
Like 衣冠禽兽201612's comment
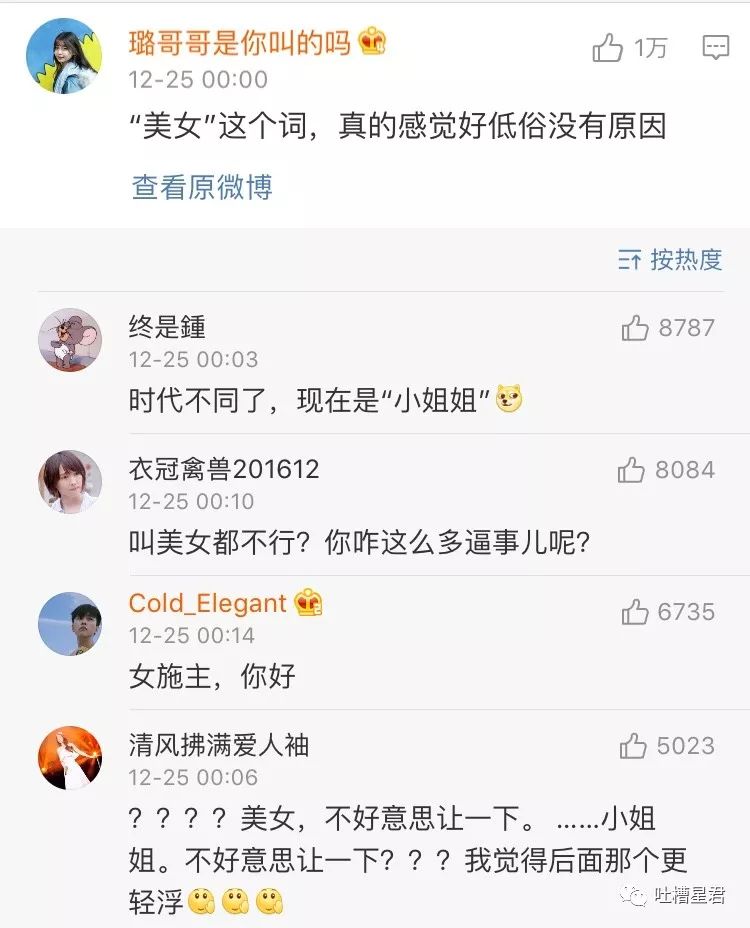click(x=631, y=470)
